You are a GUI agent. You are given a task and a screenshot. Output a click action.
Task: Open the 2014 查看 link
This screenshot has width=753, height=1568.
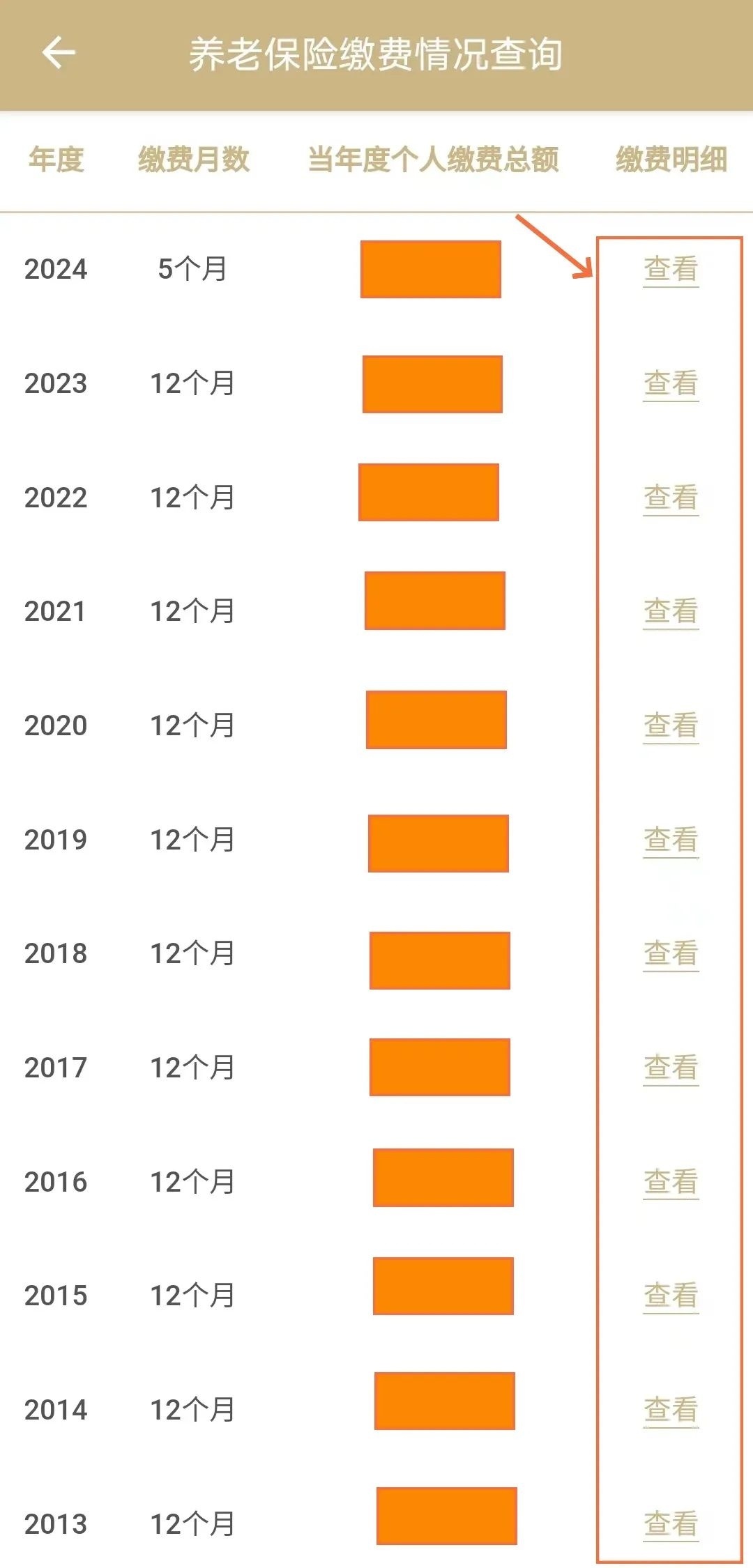pos(671,1410)
